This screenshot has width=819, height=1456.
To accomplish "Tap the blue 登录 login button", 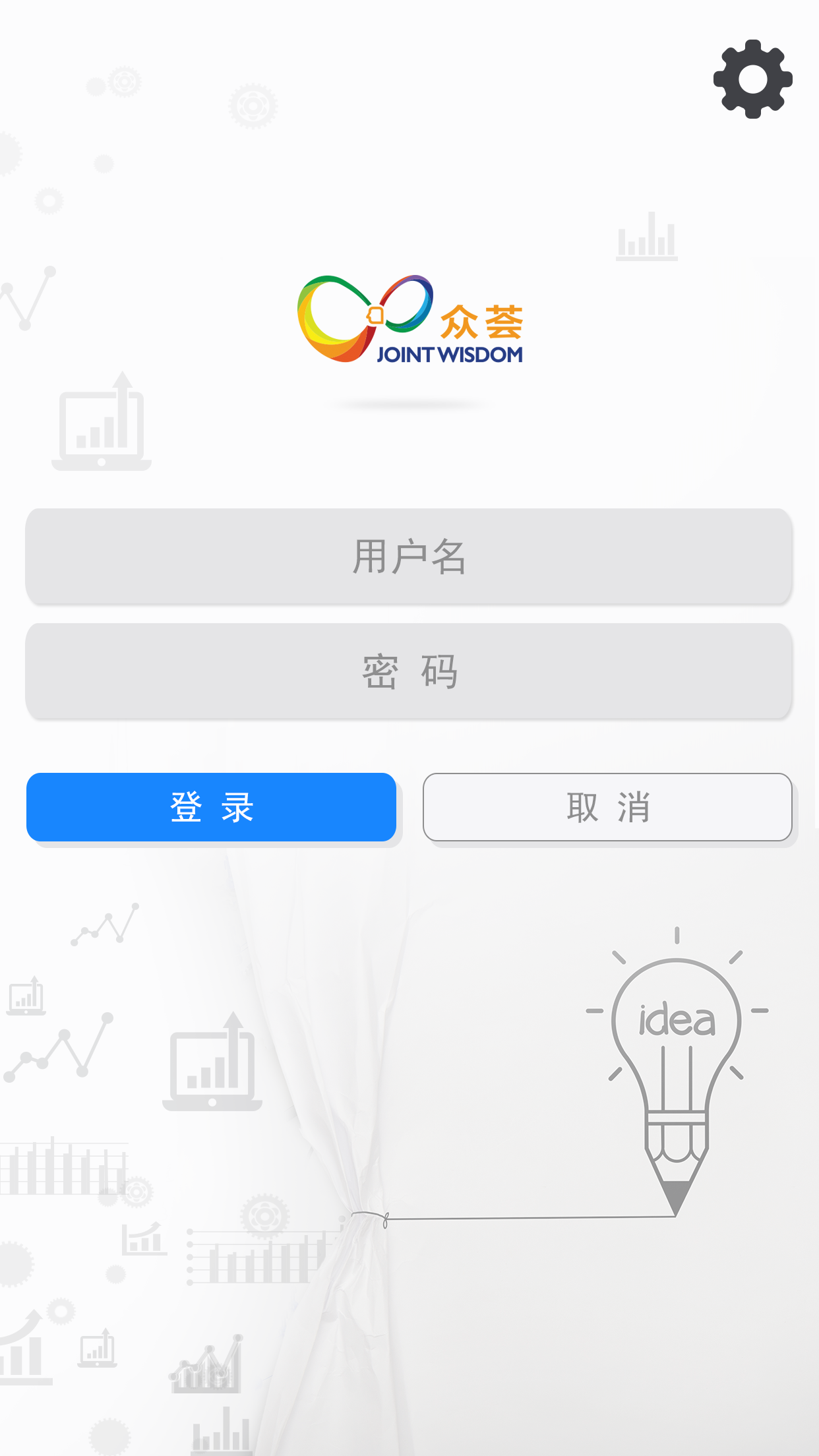I will 211,806.
